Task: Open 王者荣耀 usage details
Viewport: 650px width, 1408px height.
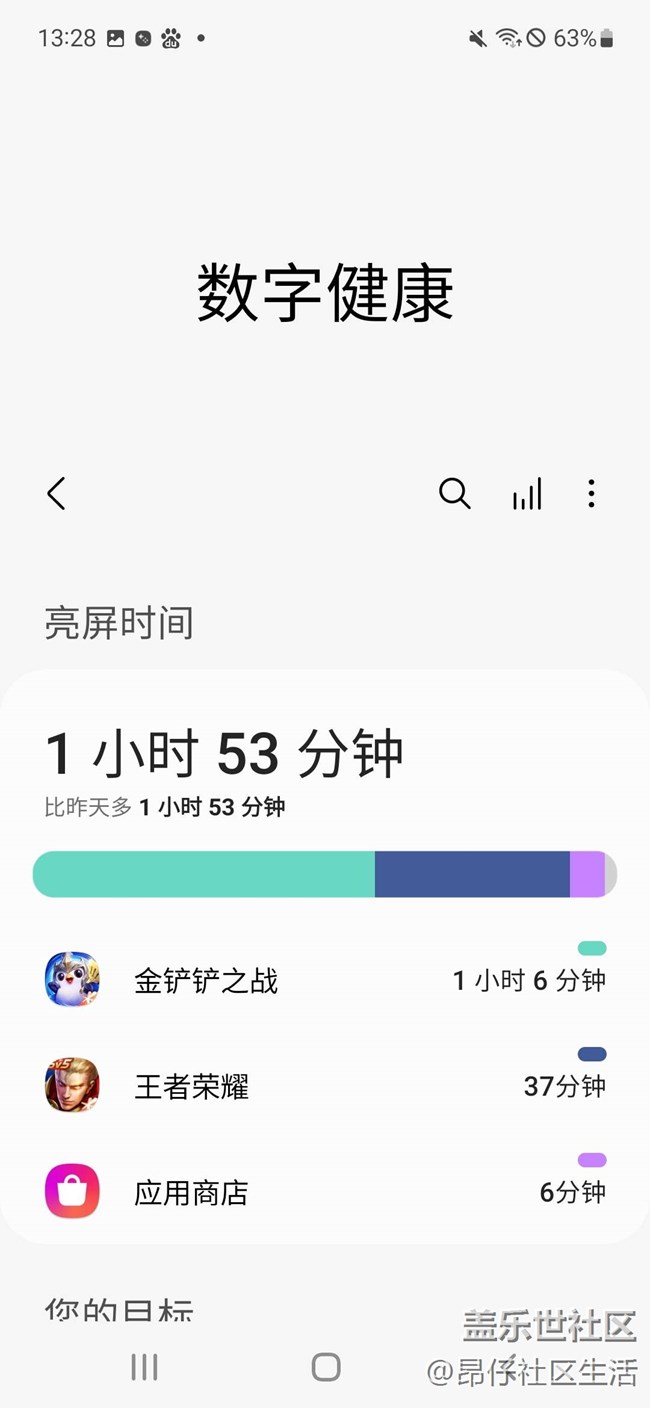Action: (x=324, y=1086)
